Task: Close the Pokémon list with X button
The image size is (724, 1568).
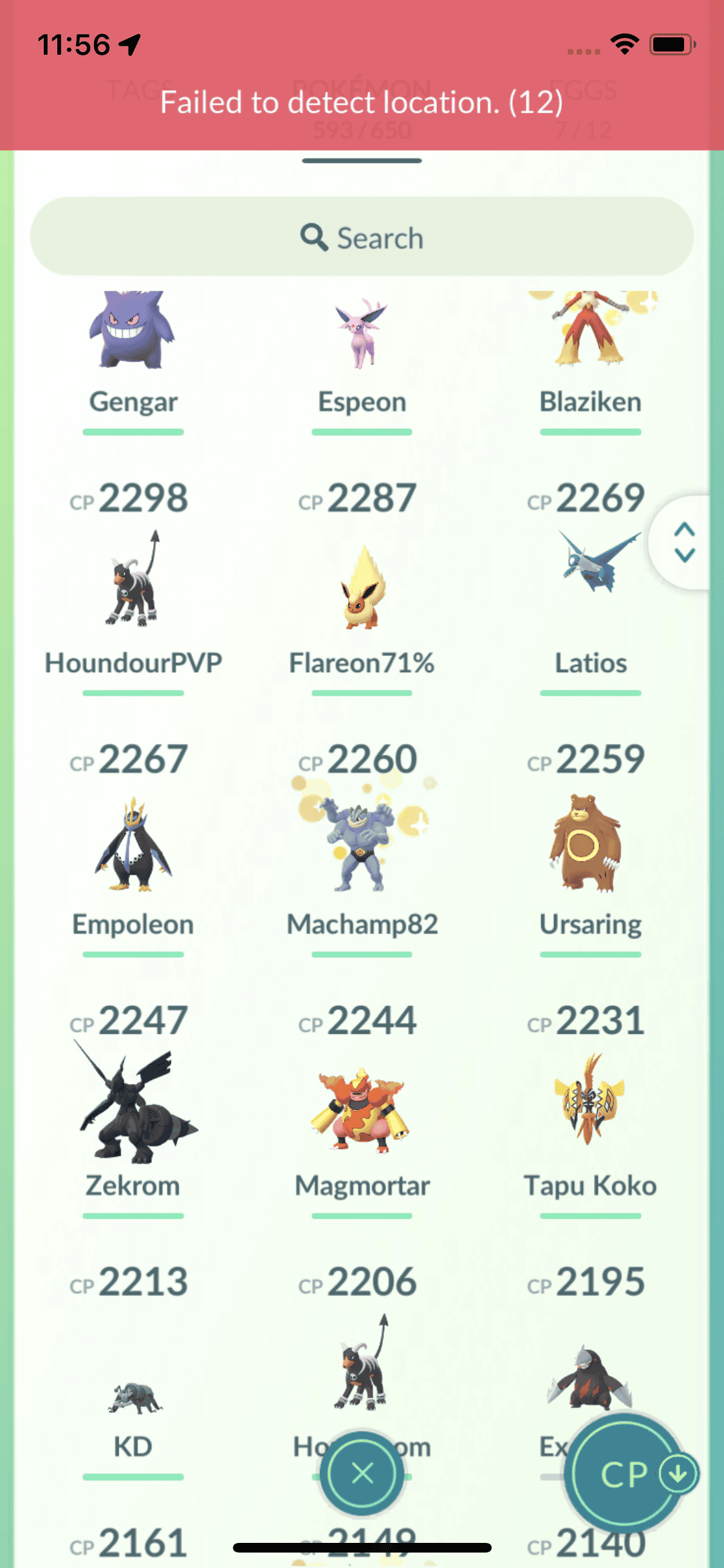Action: 362,1472
